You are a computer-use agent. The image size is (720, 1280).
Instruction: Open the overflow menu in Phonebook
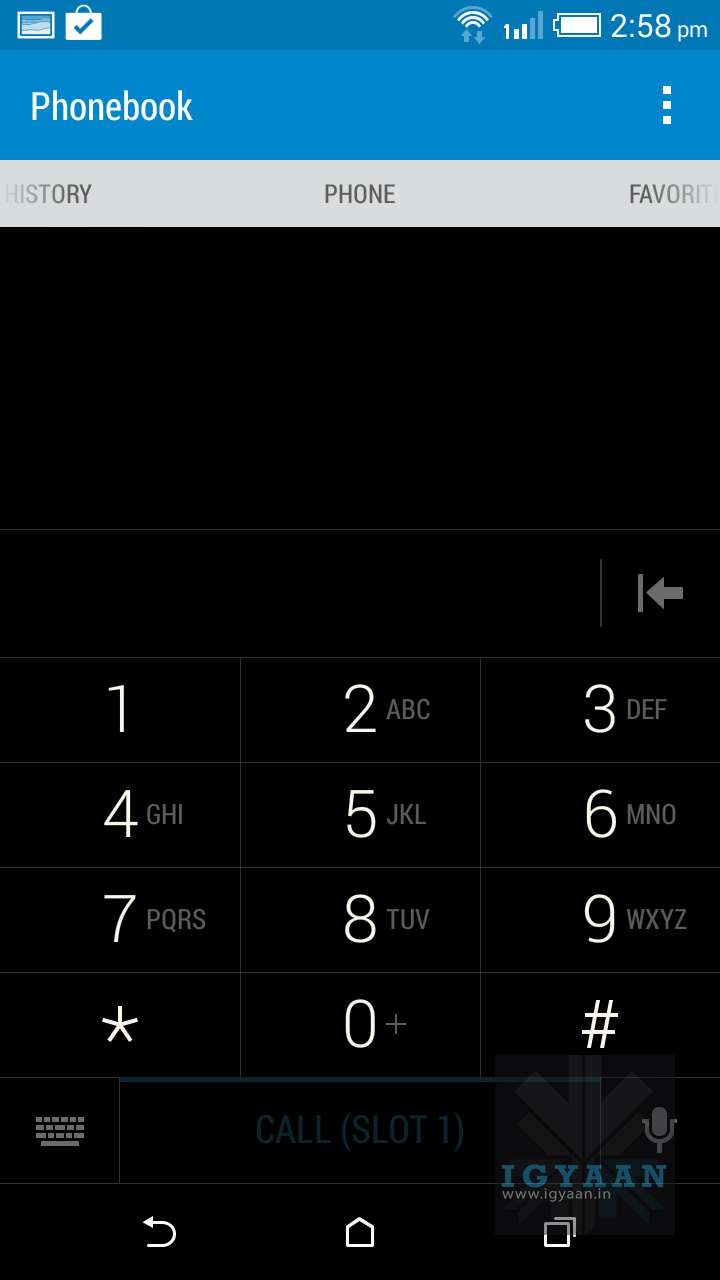point(666,105)
